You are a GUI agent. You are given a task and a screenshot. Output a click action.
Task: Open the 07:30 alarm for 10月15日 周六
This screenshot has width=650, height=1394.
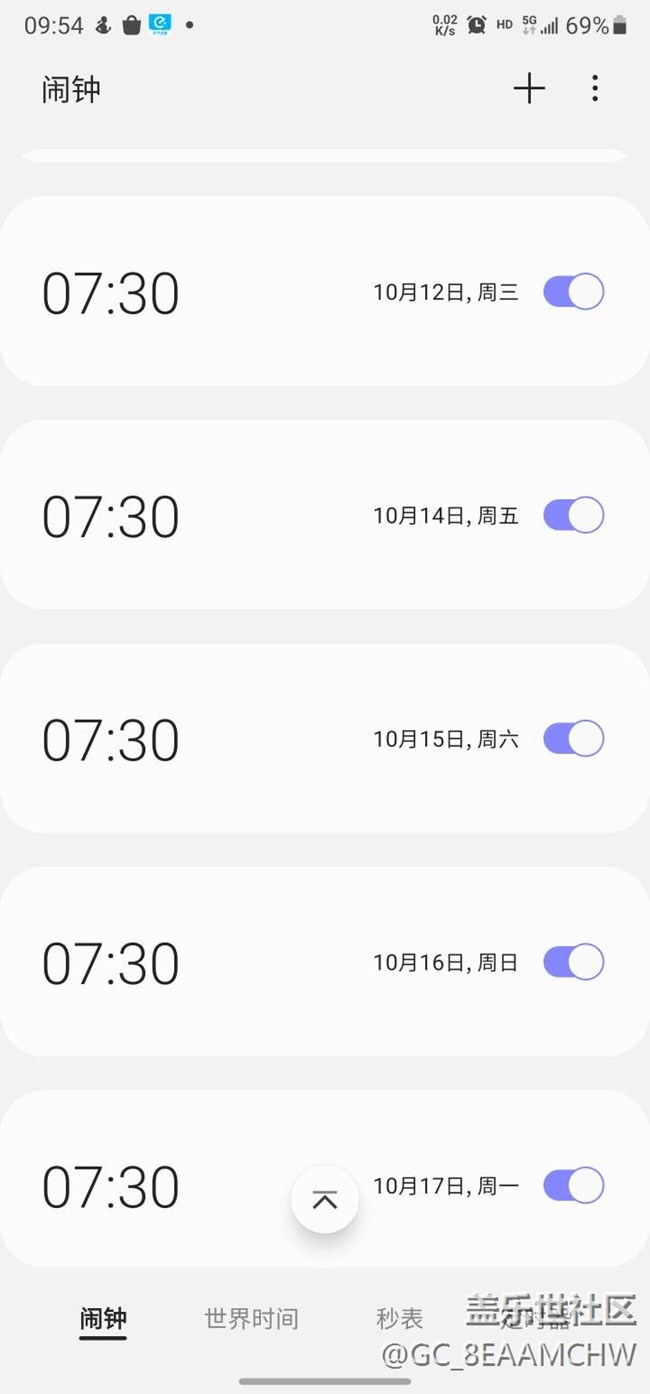[325, 738]
